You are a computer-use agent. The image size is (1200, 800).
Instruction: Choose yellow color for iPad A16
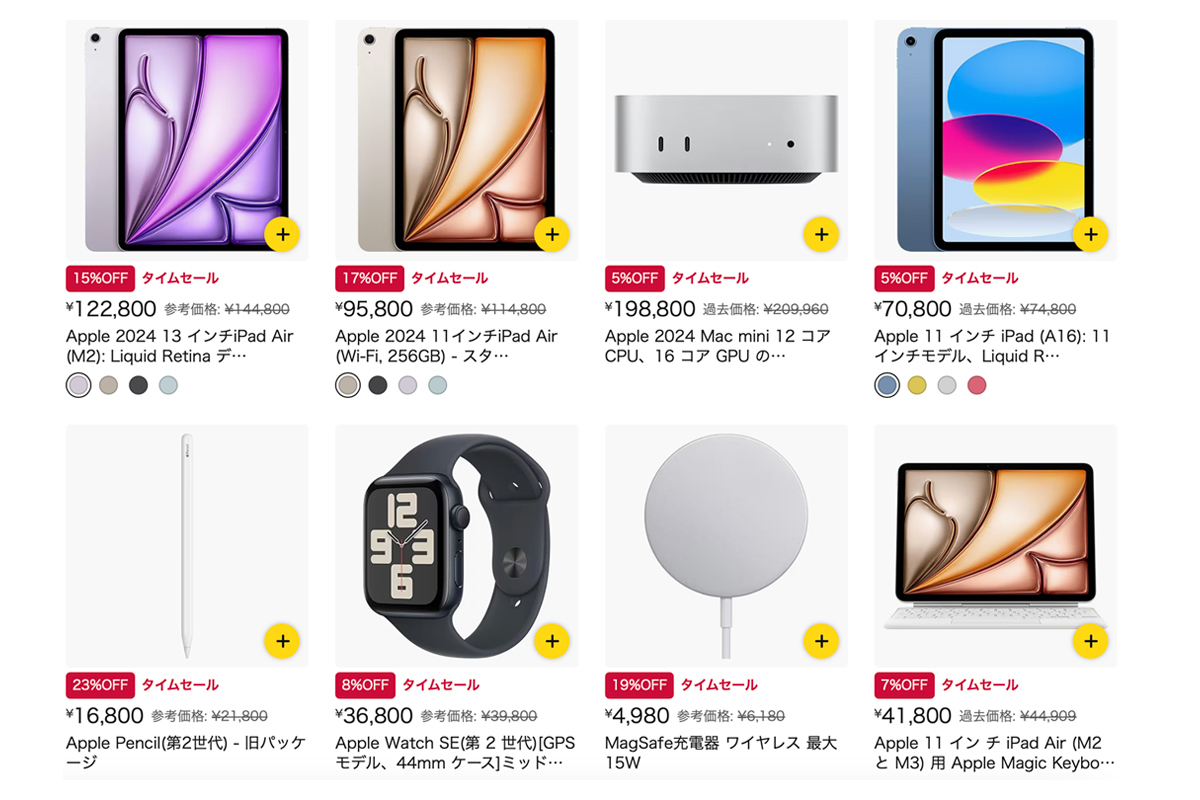917,385
